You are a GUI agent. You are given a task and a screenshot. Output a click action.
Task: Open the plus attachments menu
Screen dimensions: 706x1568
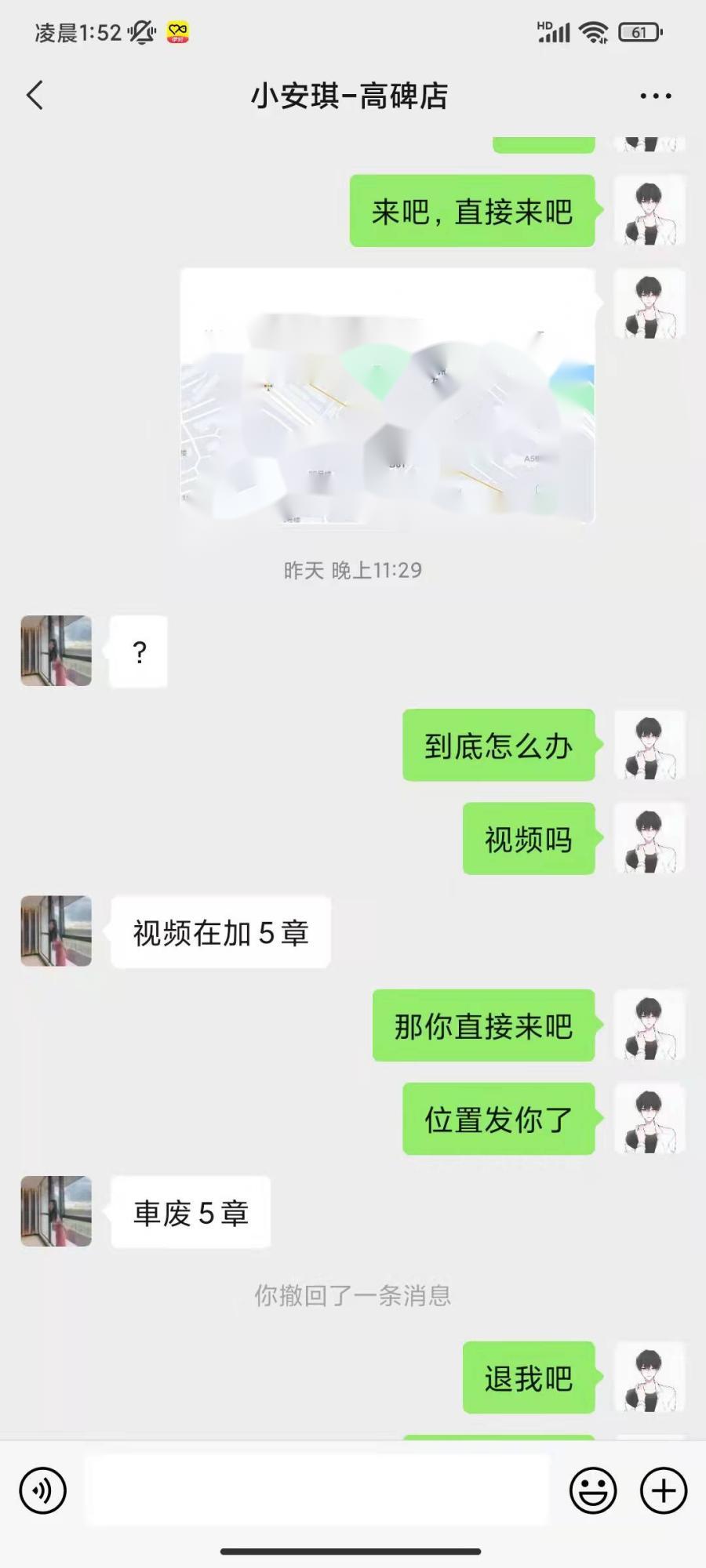point(664,1490)
